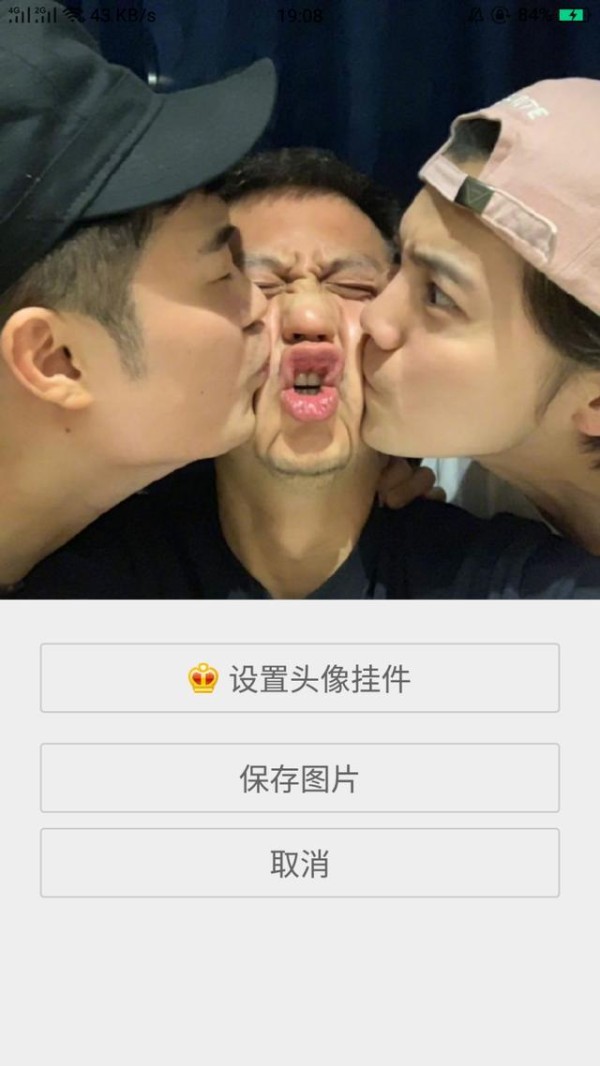Save the image with 保存图片
The height and width of the screenshot is (1066, 600).
click(300, 778)
